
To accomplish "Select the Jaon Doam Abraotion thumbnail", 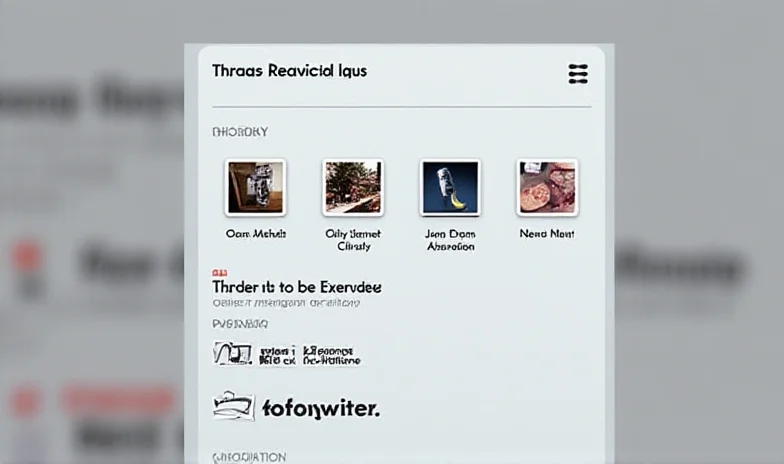I will coord(450,188).
